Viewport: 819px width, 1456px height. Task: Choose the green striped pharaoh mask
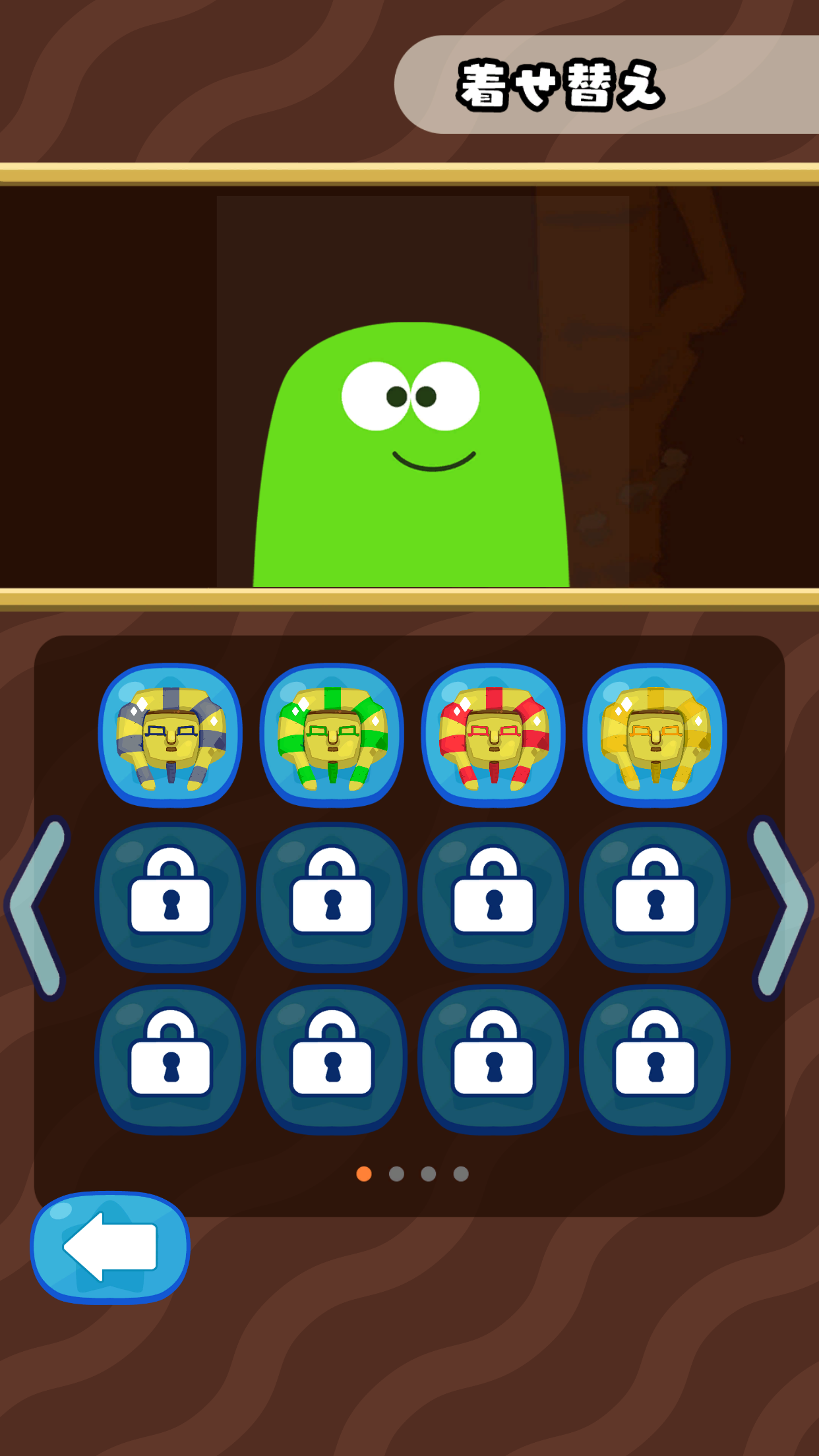332,735
